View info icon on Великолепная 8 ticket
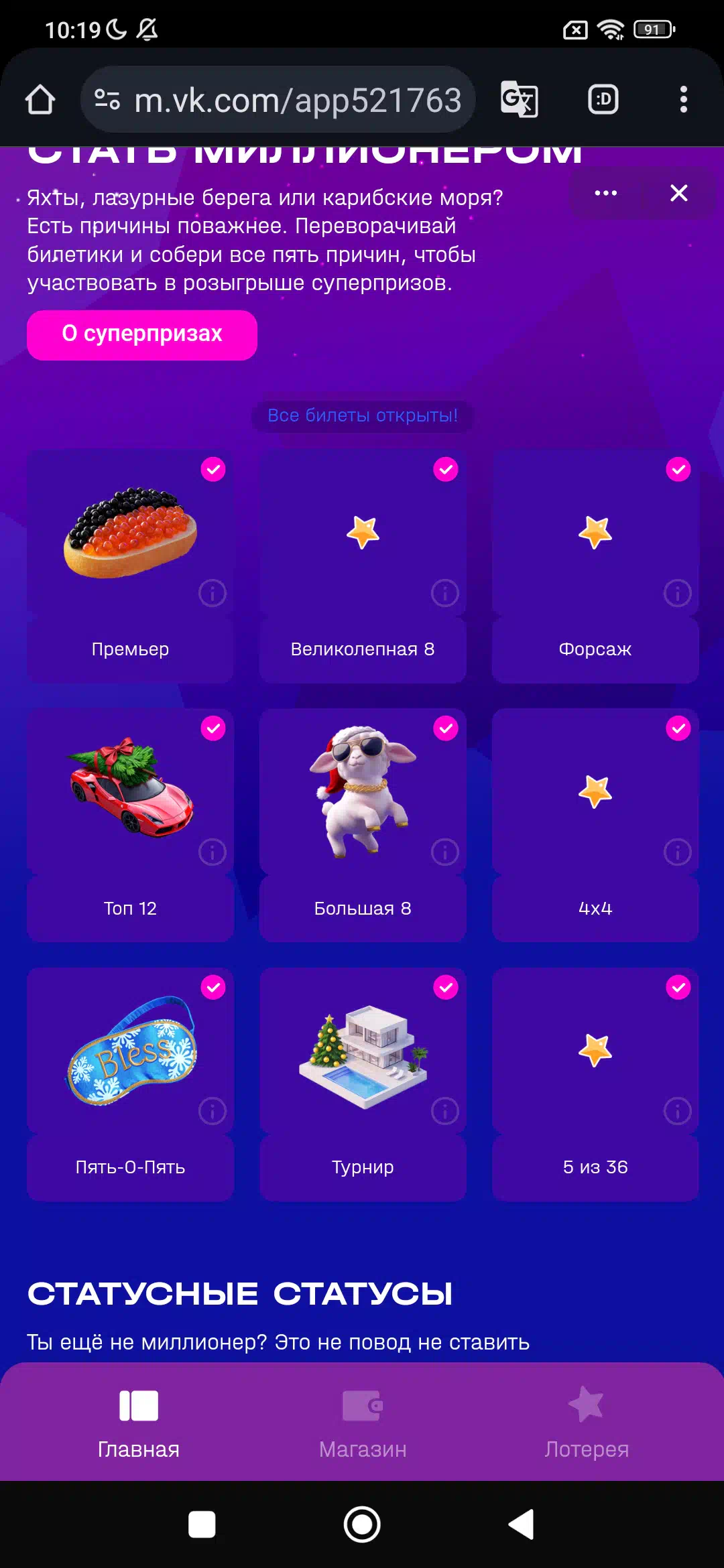 pos(445,593)
